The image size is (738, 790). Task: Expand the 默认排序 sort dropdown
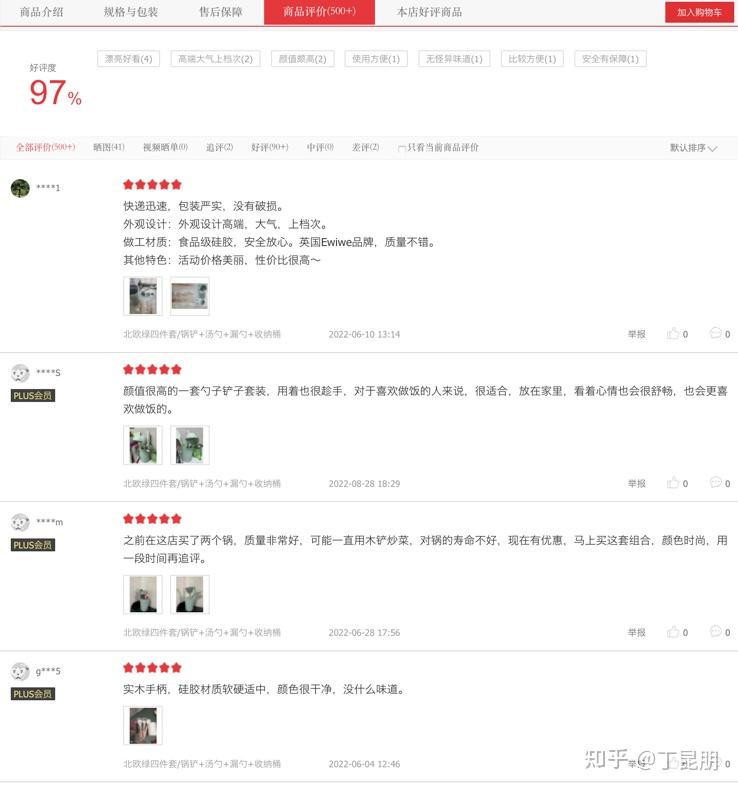click(x=693, y=148)
